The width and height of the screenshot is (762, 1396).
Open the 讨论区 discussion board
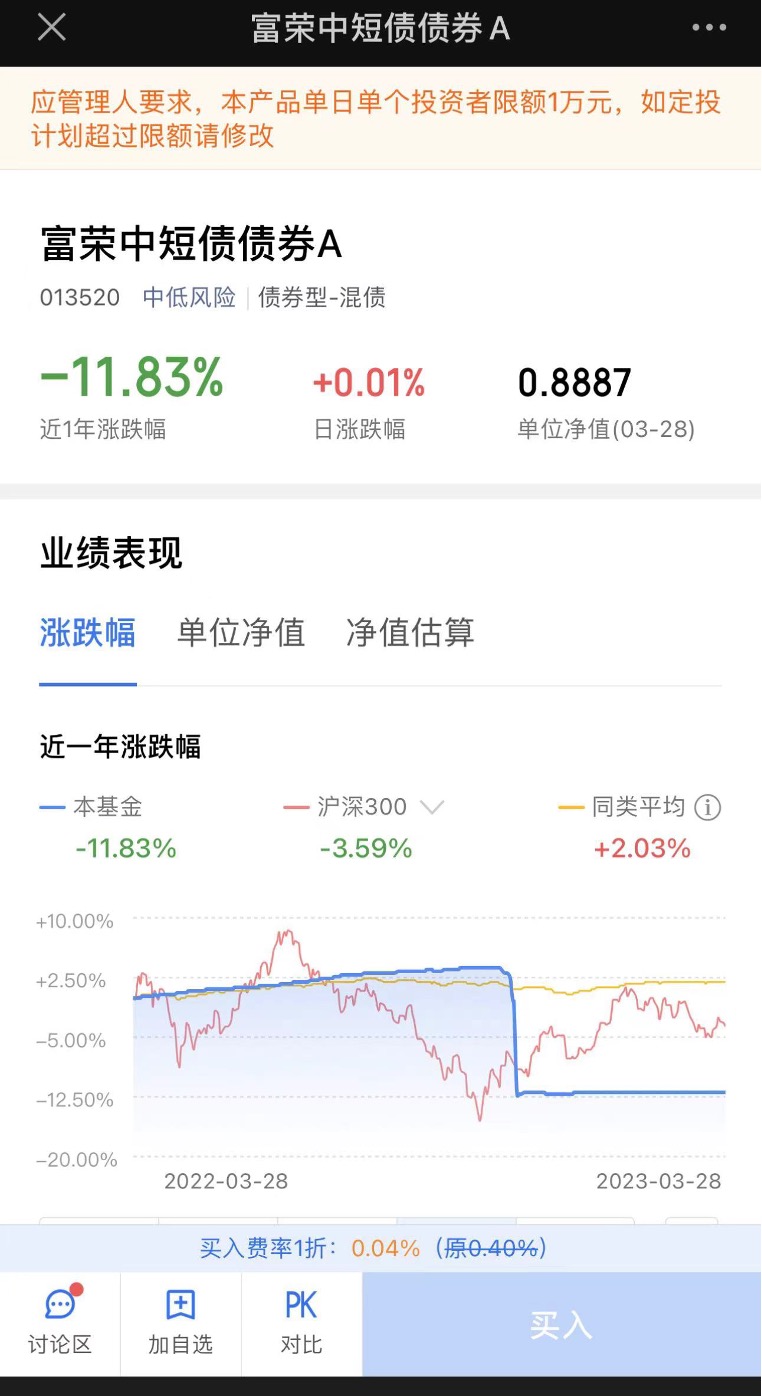tap(60, 1322)
